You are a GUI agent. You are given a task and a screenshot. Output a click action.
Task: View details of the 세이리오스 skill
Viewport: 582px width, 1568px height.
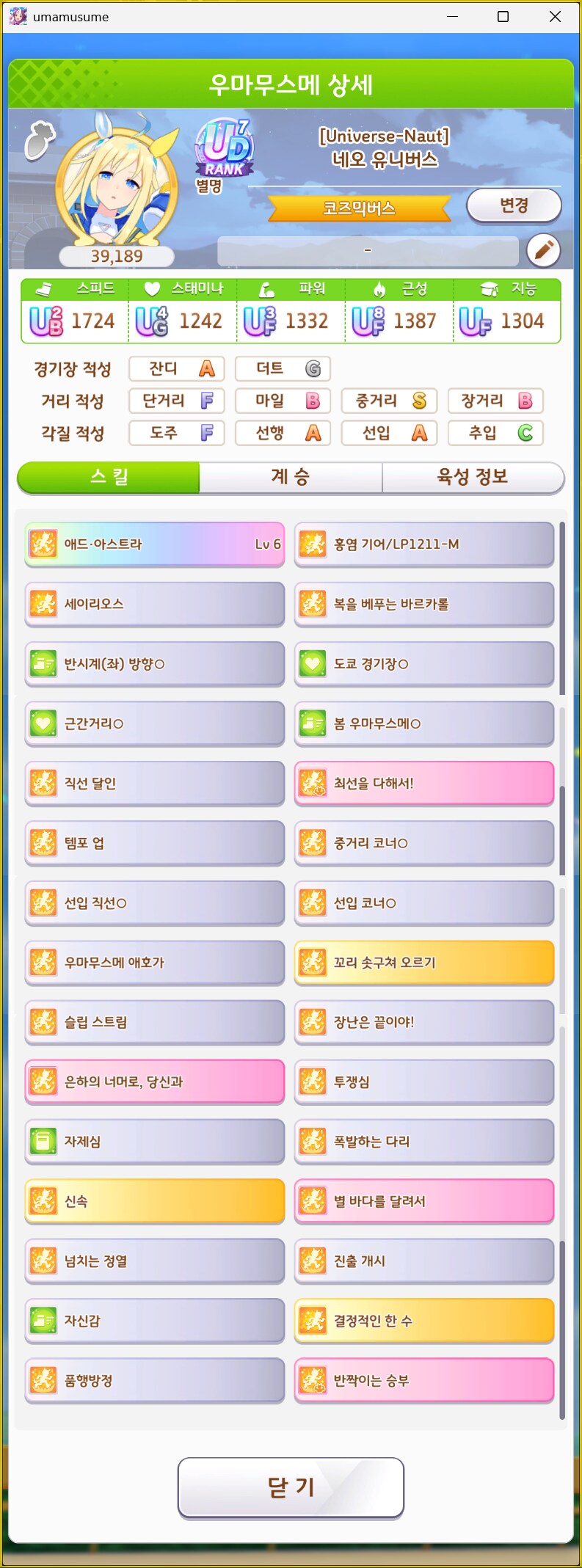tap(154, 604)
